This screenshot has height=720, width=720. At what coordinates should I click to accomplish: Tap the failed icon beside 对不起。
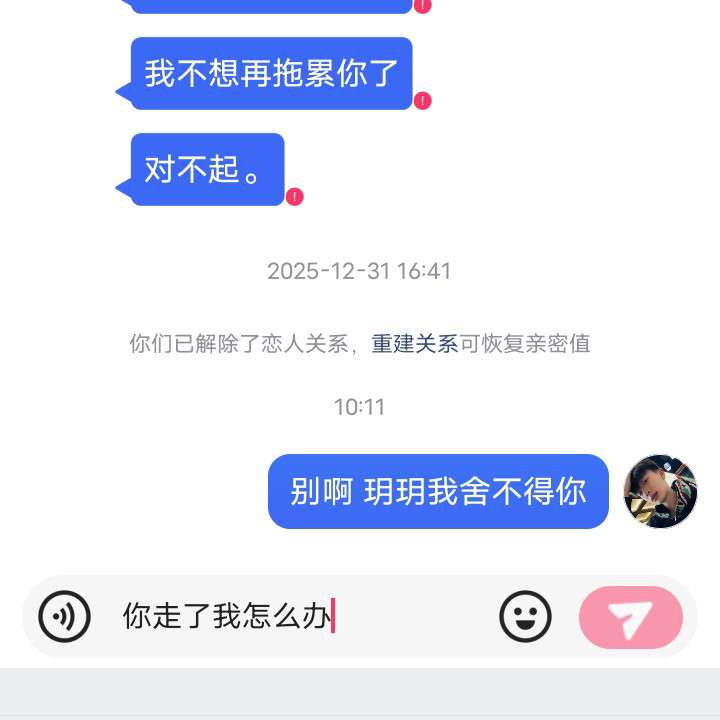(295, 197)
